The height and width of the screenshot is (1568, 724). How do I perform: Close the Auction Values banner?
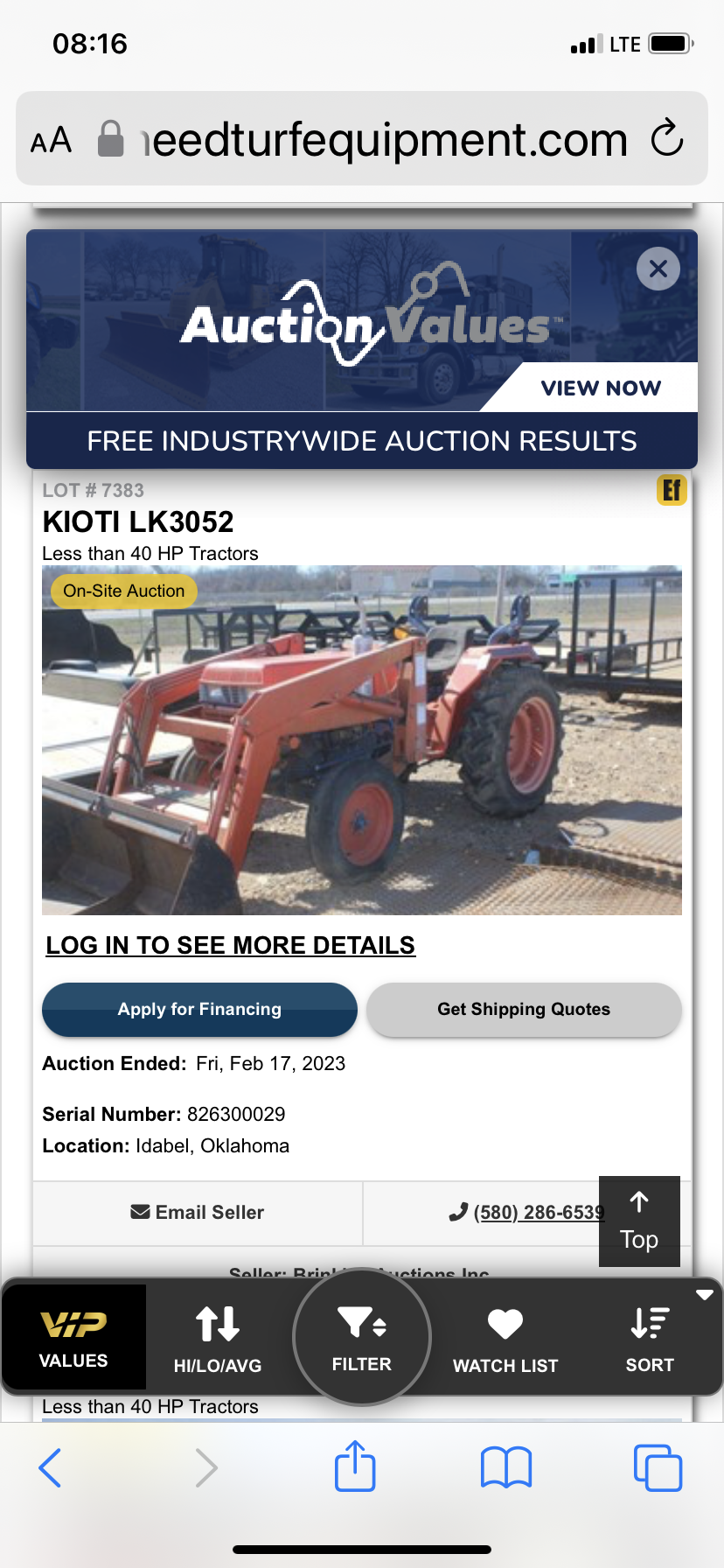[x=658, y=269]
